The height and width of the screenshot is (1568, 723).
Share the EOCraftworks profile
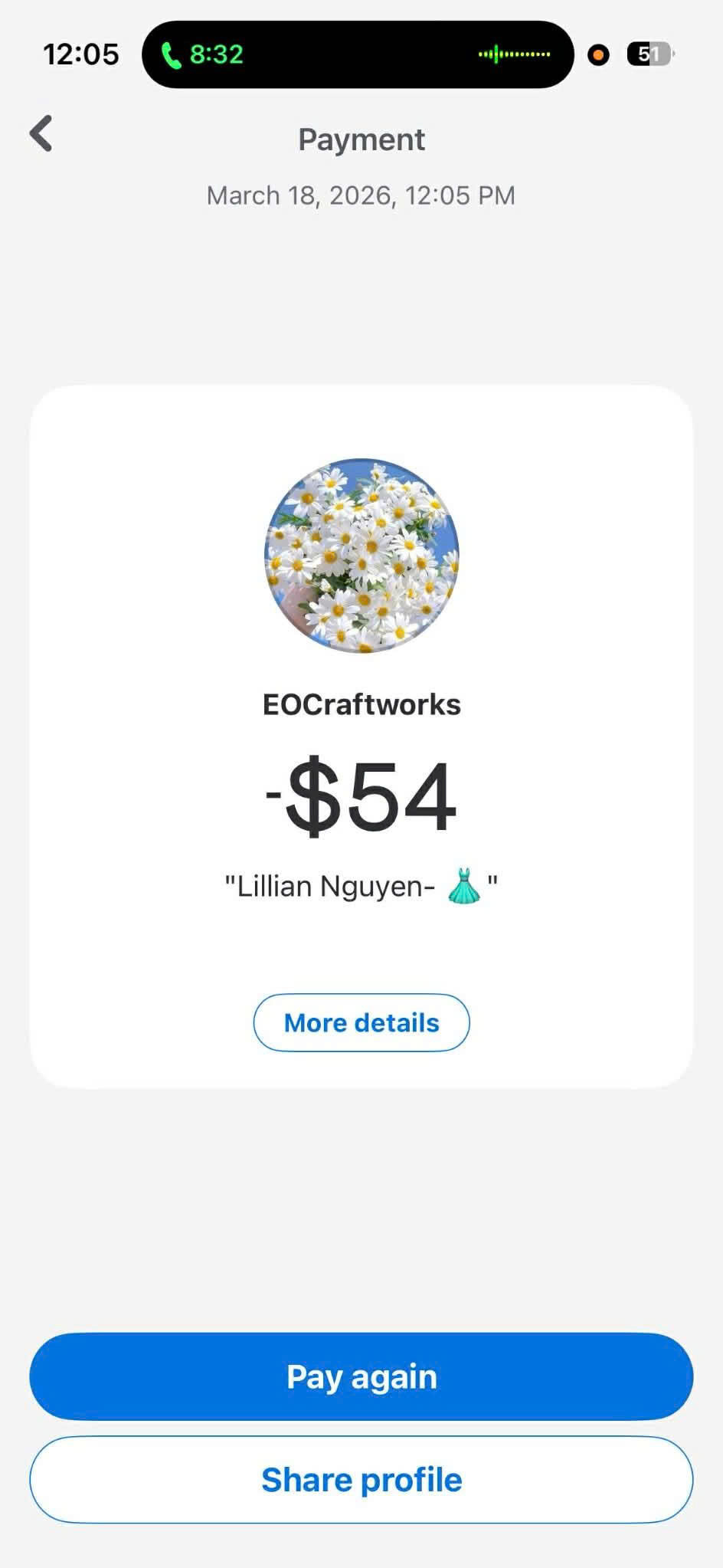[361, 1480]
